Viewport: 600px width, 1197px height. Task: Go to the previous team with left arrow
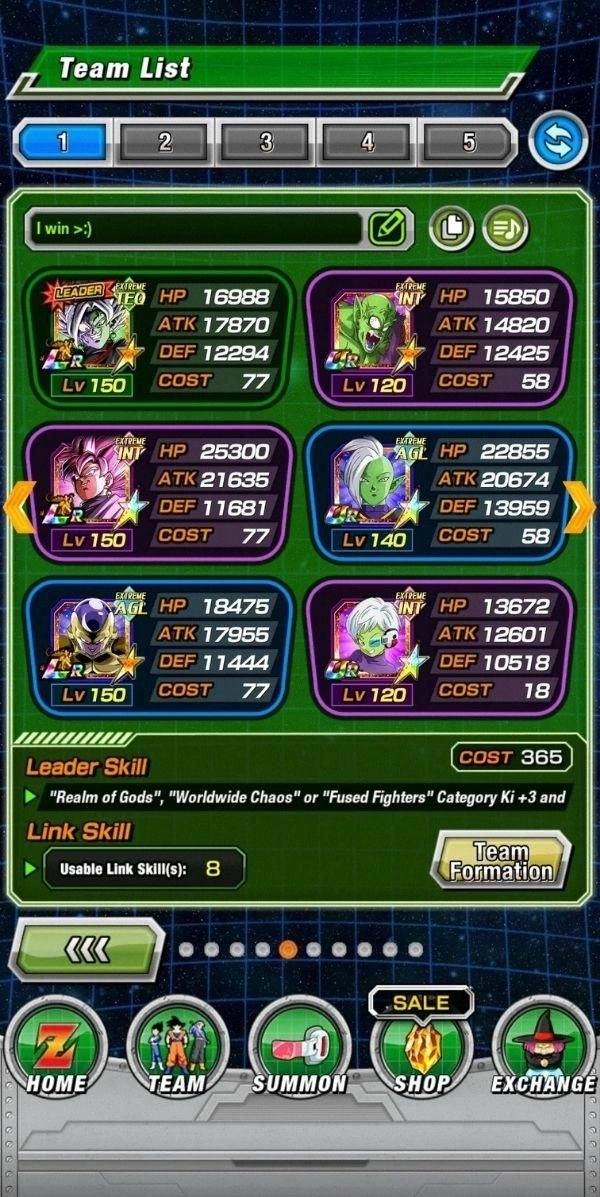pos(19,507)
